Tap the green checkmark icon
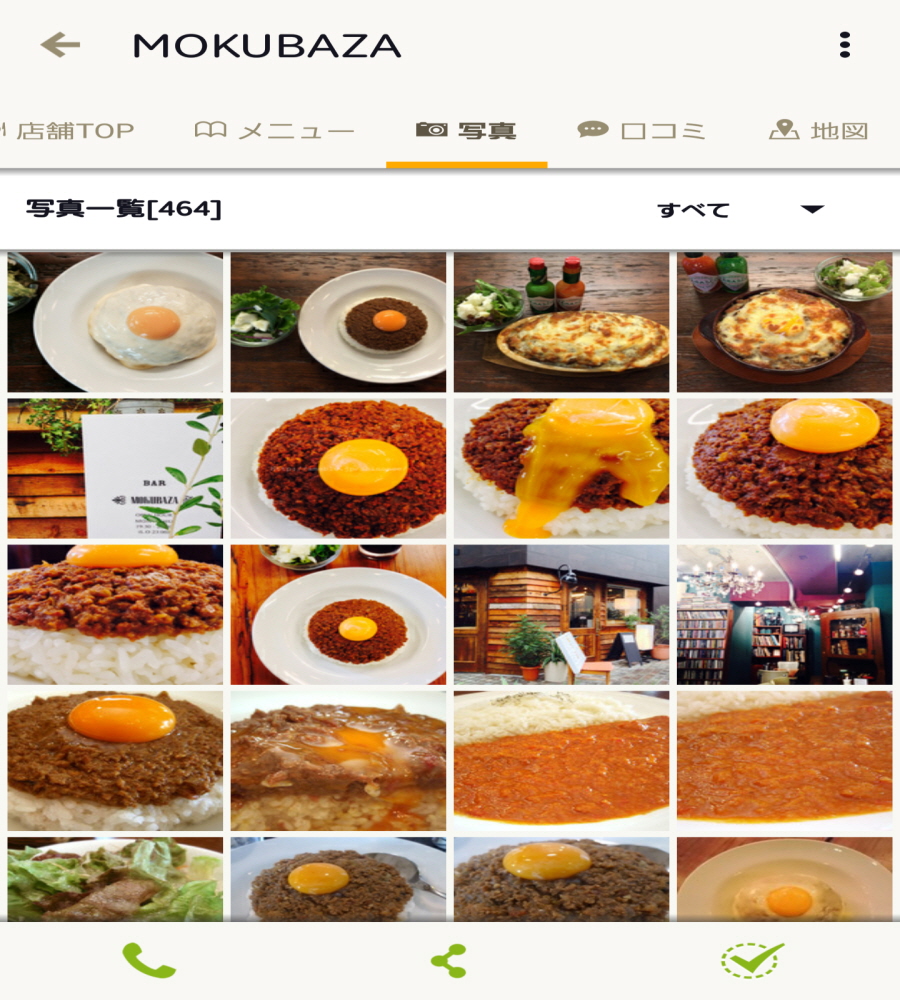The height and width of the screenshot is (1000, 900). (752, 960)
